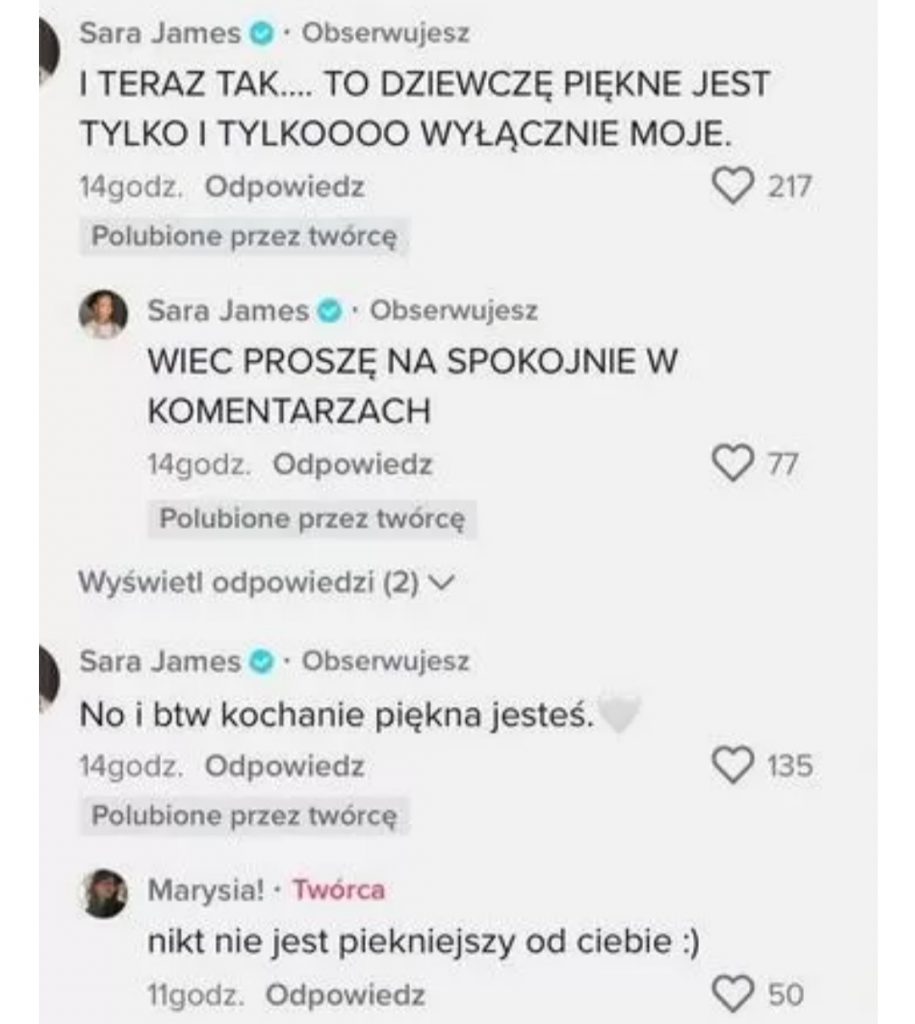915x1024 pixels.
Task: Like the 'WIEC PROSZĘ NA SPOKOJNIE' comment
Action: click(734, 463)
